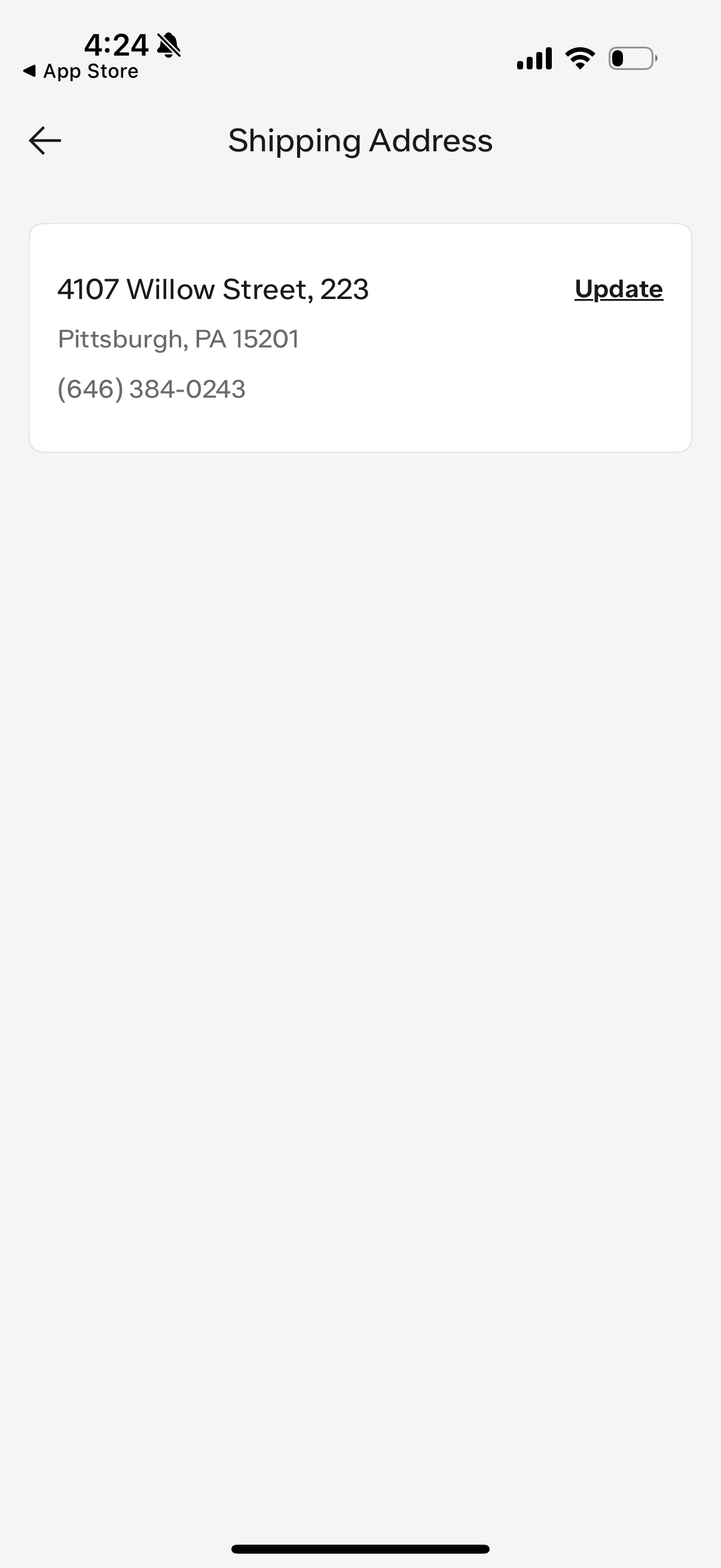Tap the Wi-Fi status icon
The width and height of the screenshot is (721, 1568).
[578, 58]
